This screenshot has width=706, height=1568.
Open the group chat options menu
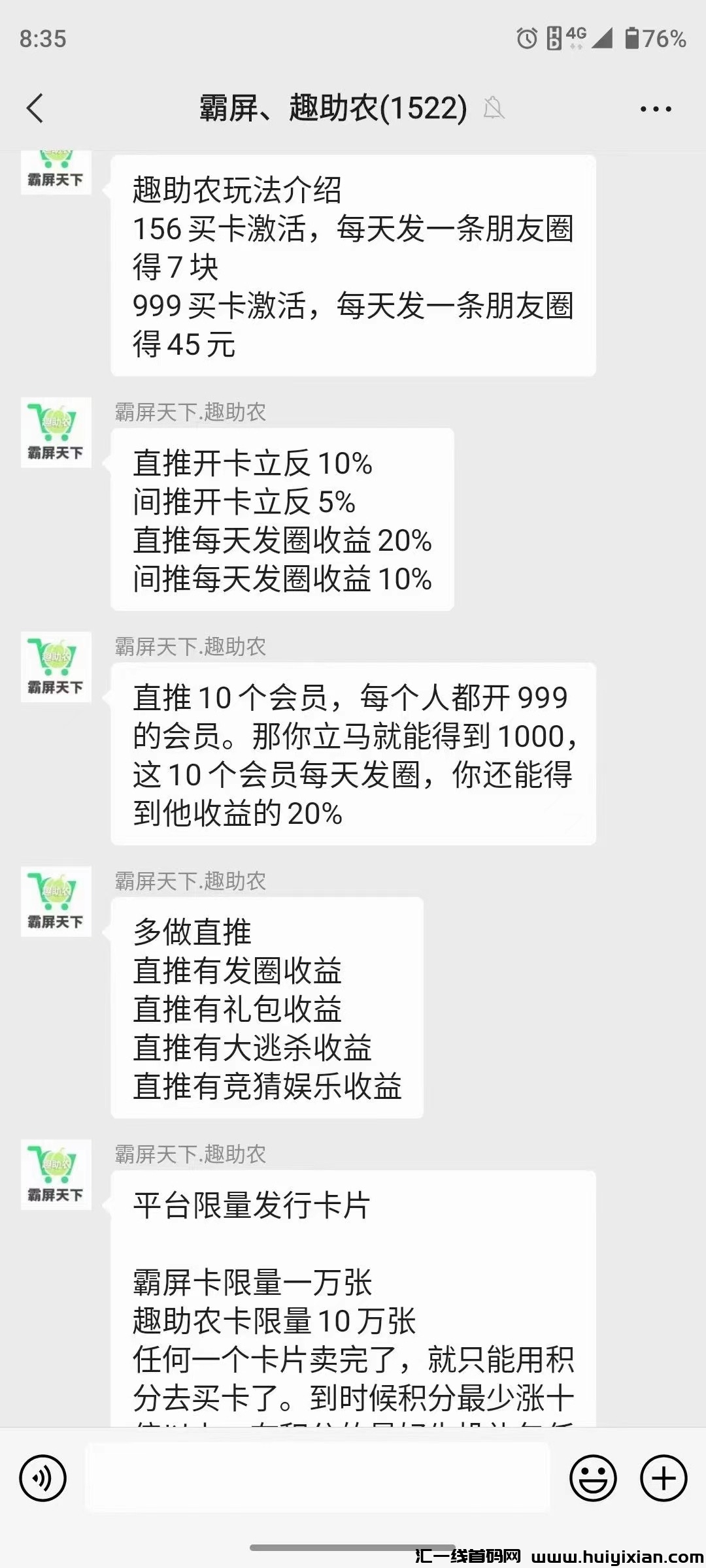coord(656,109)
